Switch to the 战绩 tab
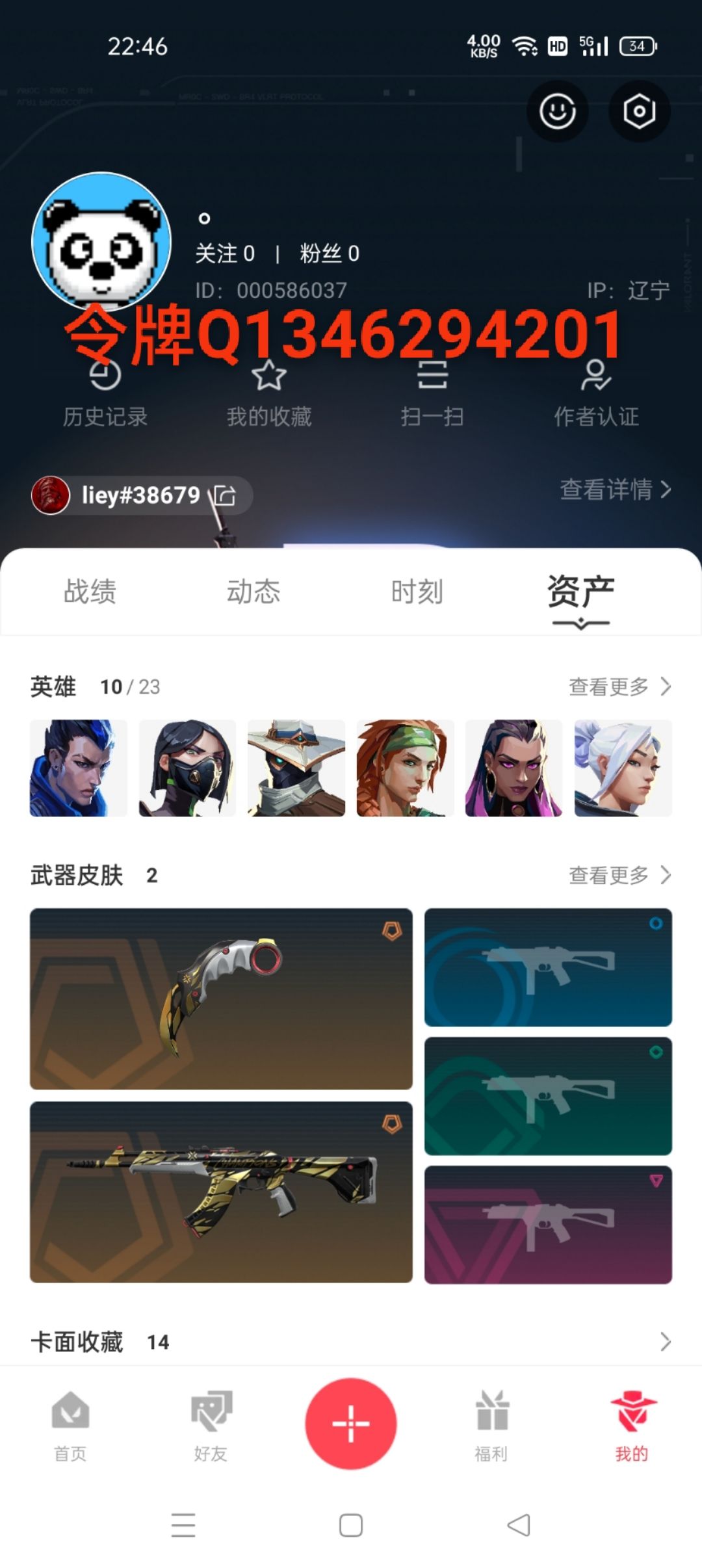This screenshot has height=1568, width=702. (90, 592)
